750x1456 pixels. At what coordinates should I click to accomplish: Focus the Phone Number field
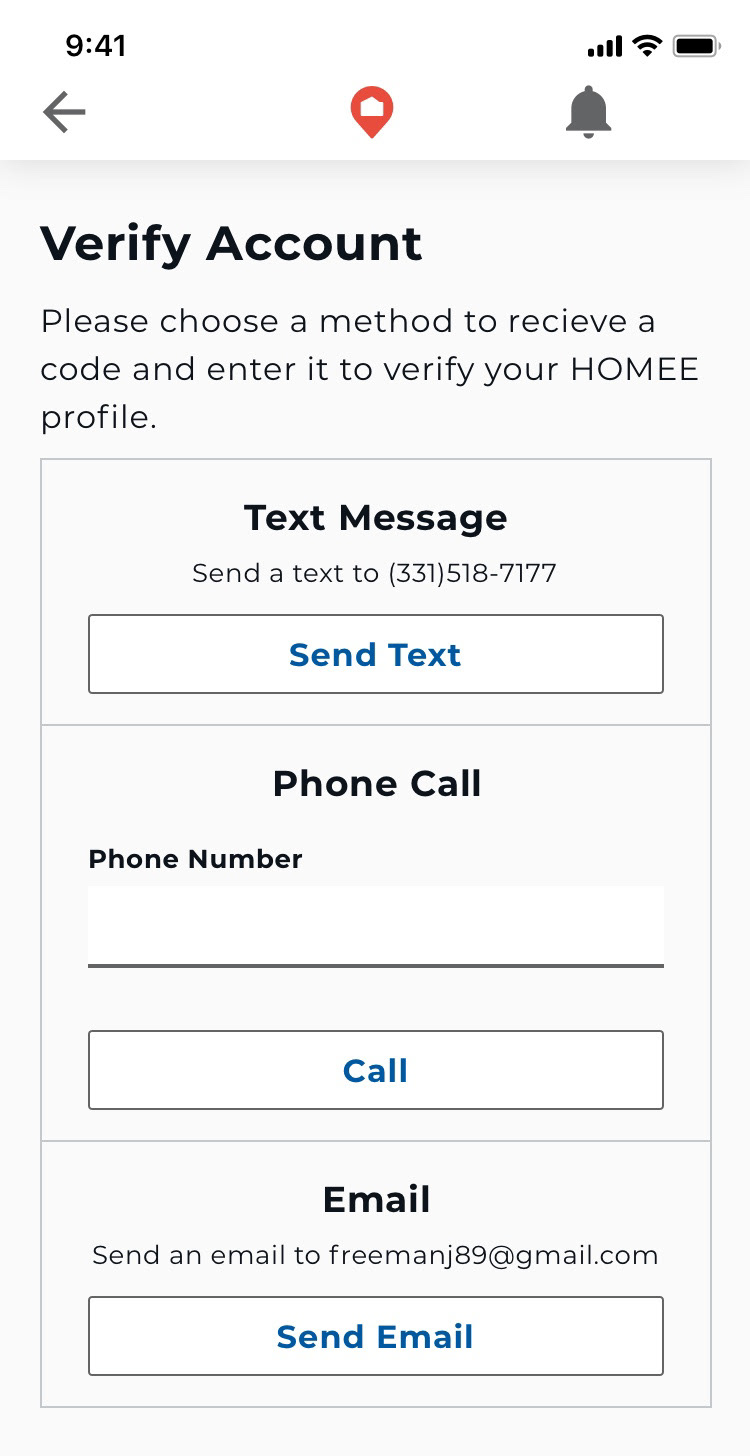(x=376, y=926)
